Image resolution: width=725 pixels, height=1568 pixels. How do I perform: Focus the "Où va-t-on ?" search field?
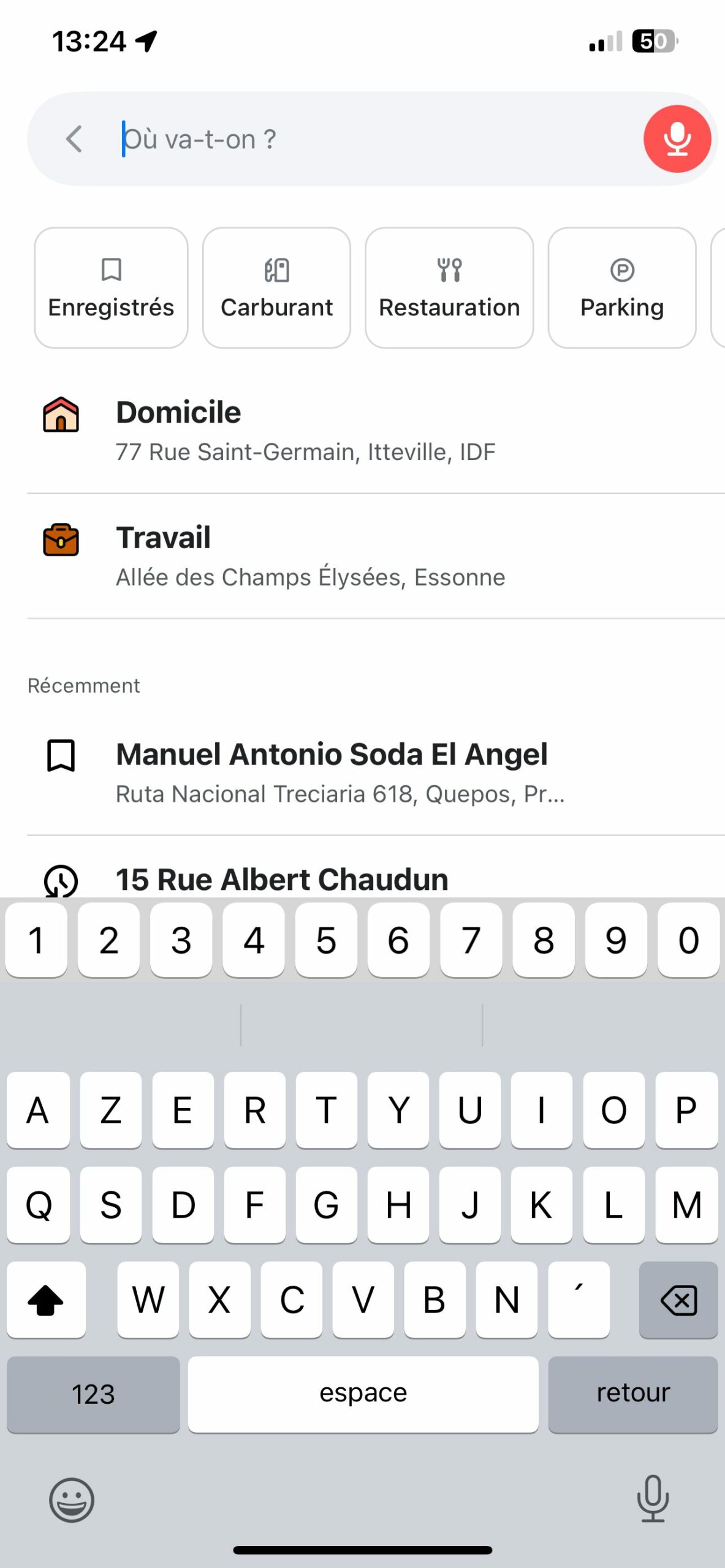pyautogui.click(x=368, y=139)
